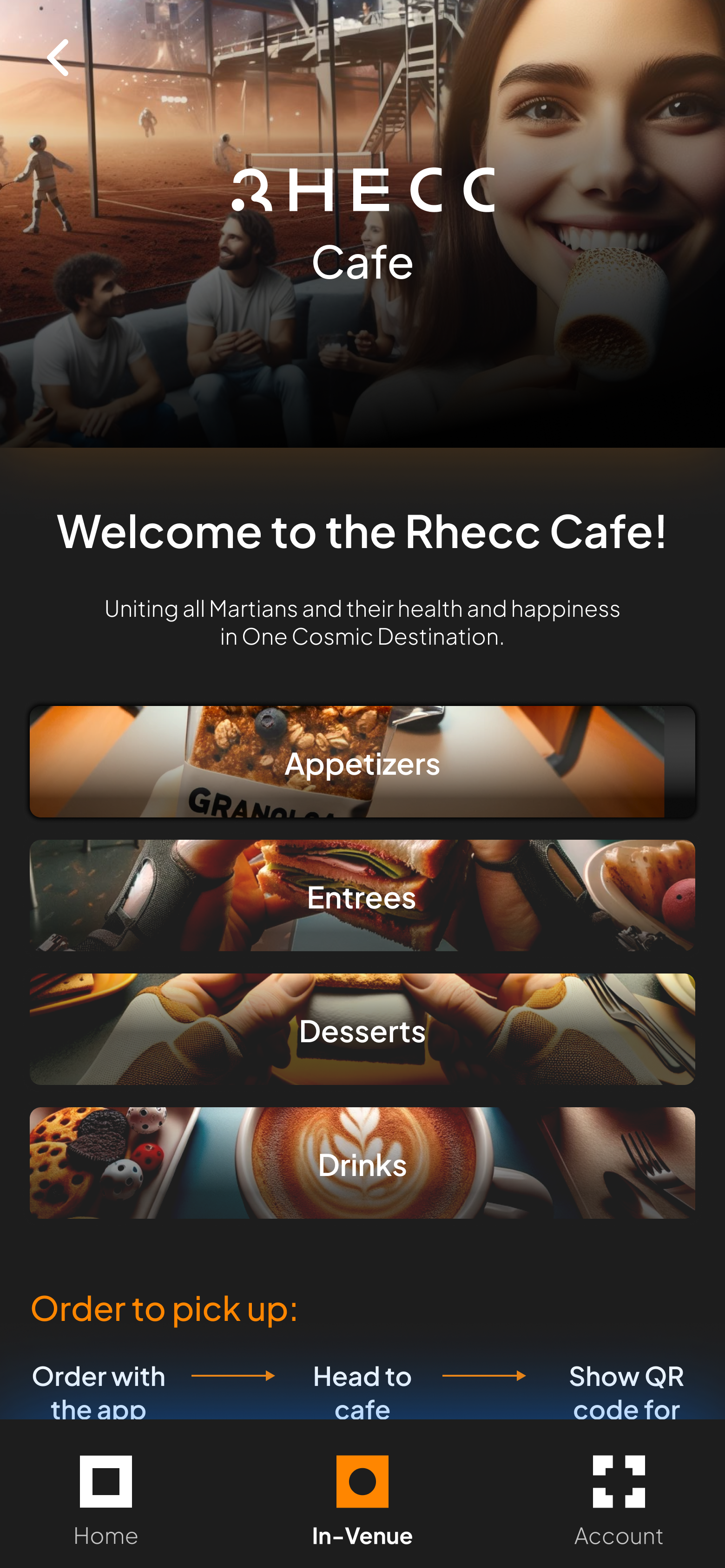Screen dimensions: 725x1568
Task: View the Desserts category
Action: click(362, 1029)
